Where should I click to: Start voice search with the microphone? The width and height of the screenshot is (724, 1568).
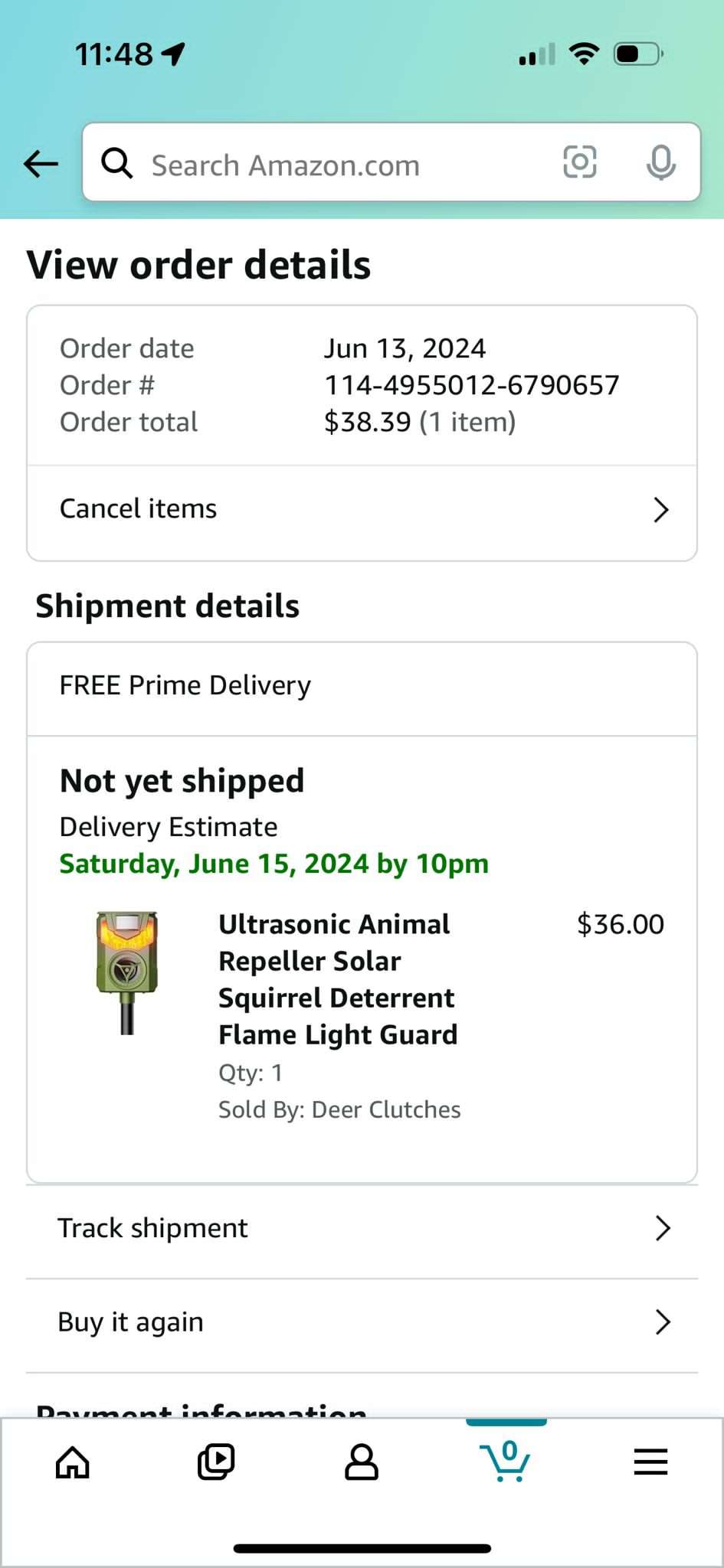[x=660, y=162]
